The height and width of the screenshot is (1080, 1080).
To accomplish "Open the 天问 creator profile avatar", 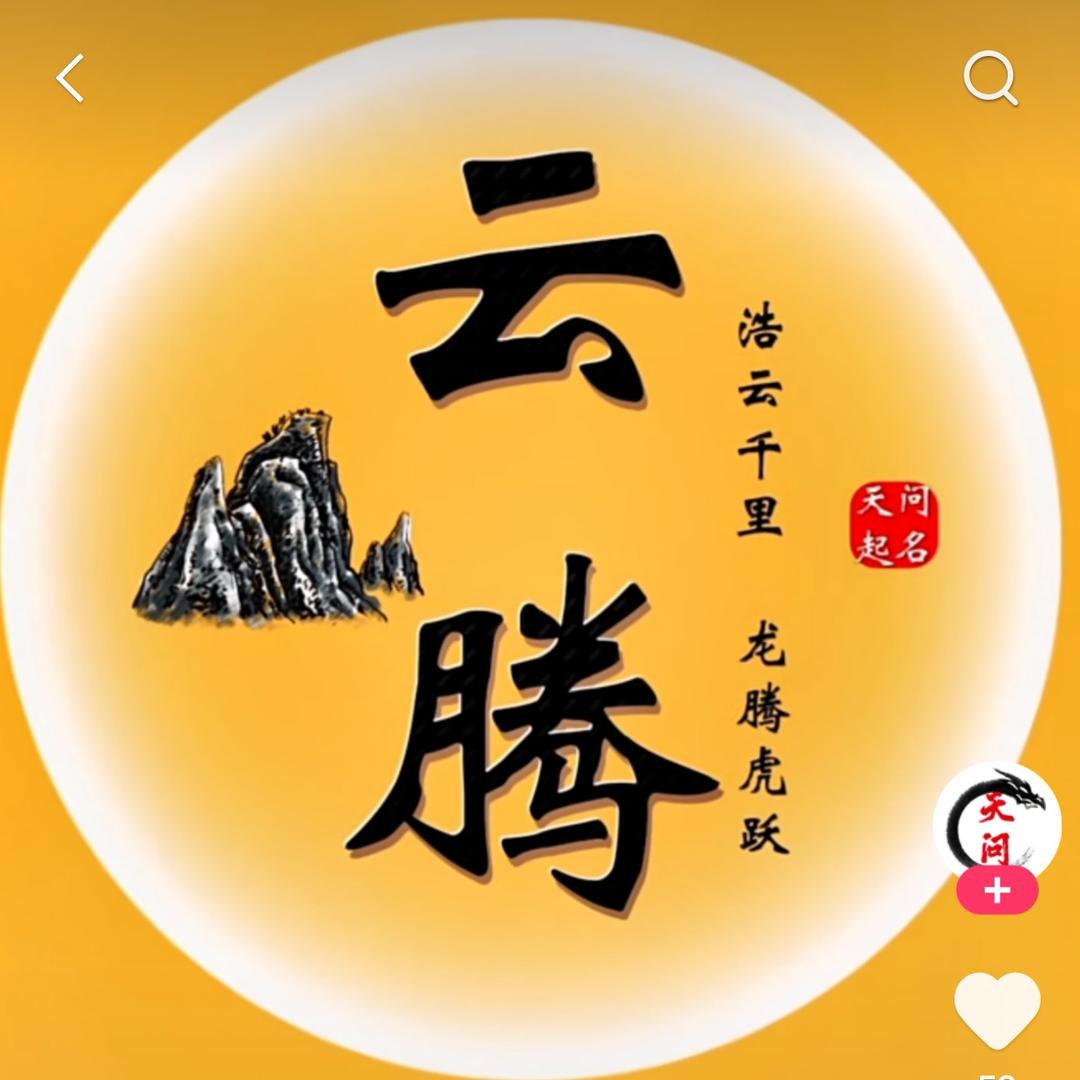I will pos(997,821).
